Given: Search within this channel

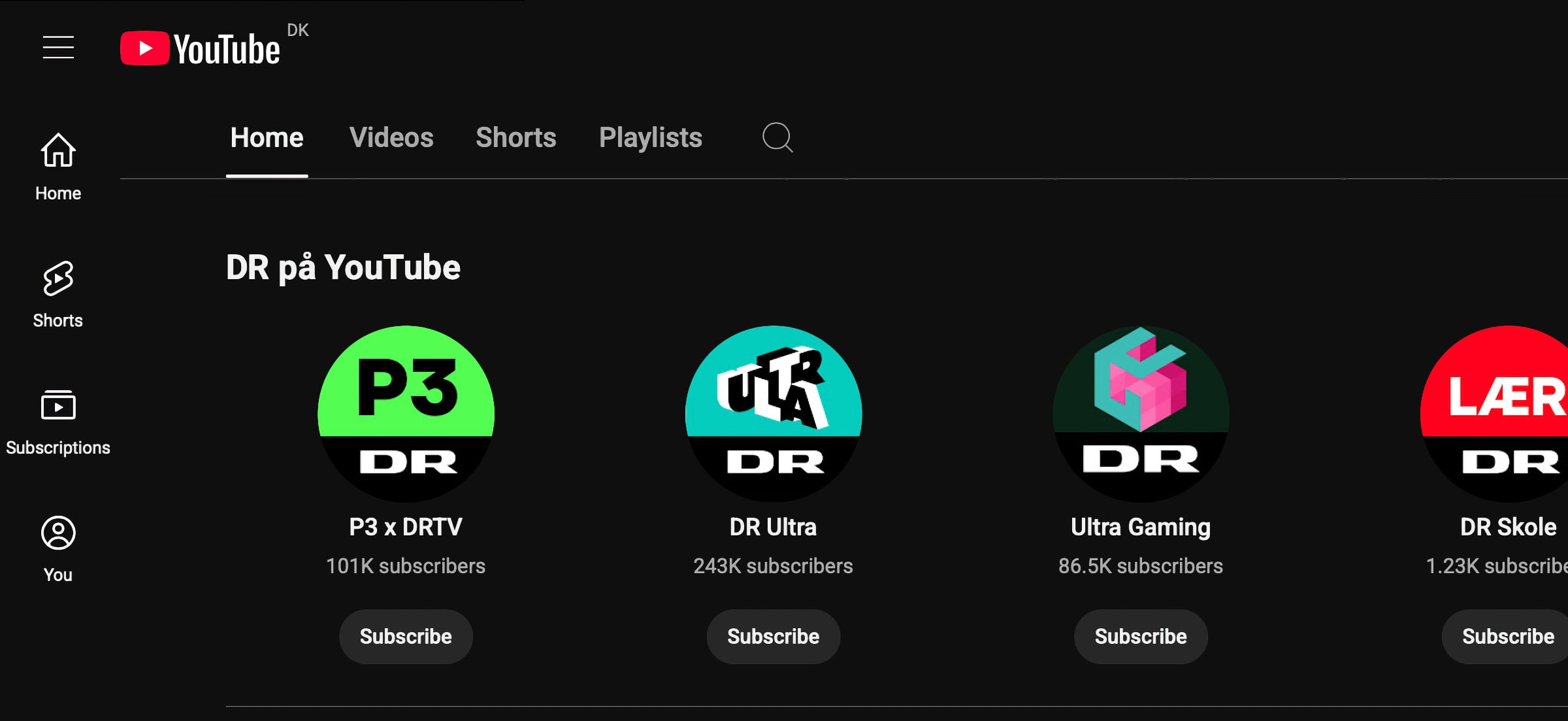Looking at the screenshot, I should point(777,138).
